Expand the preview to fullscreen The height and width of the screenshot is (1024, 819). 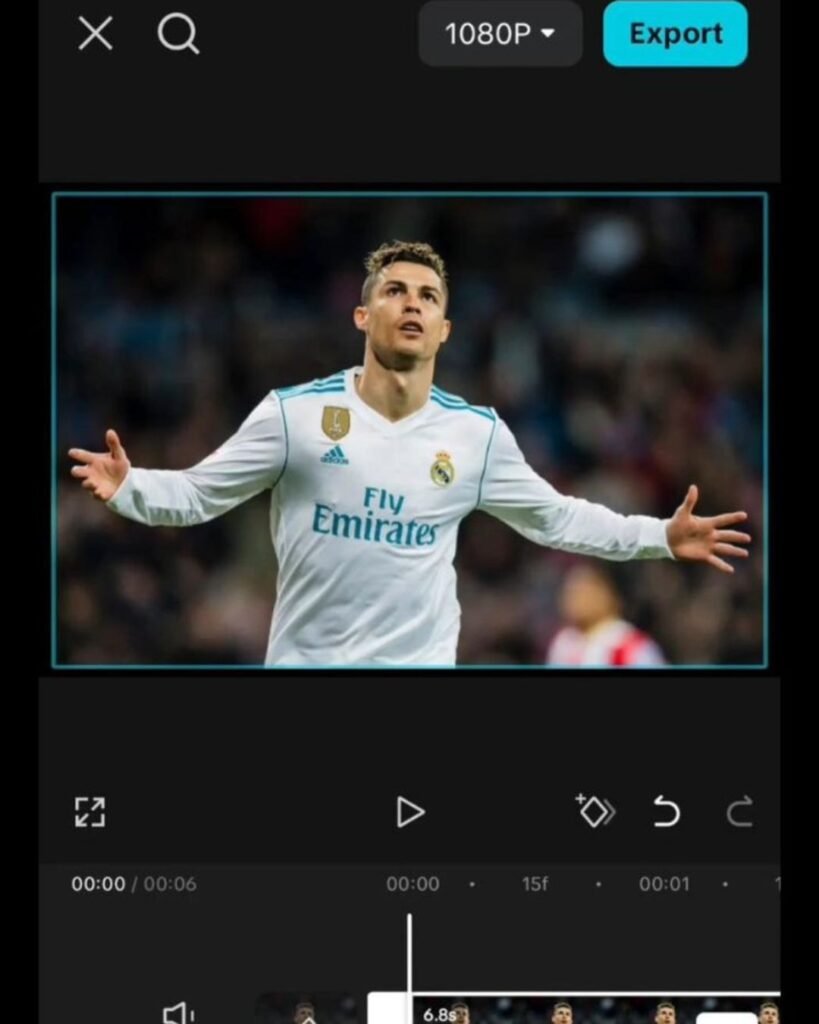coord(91,813)
